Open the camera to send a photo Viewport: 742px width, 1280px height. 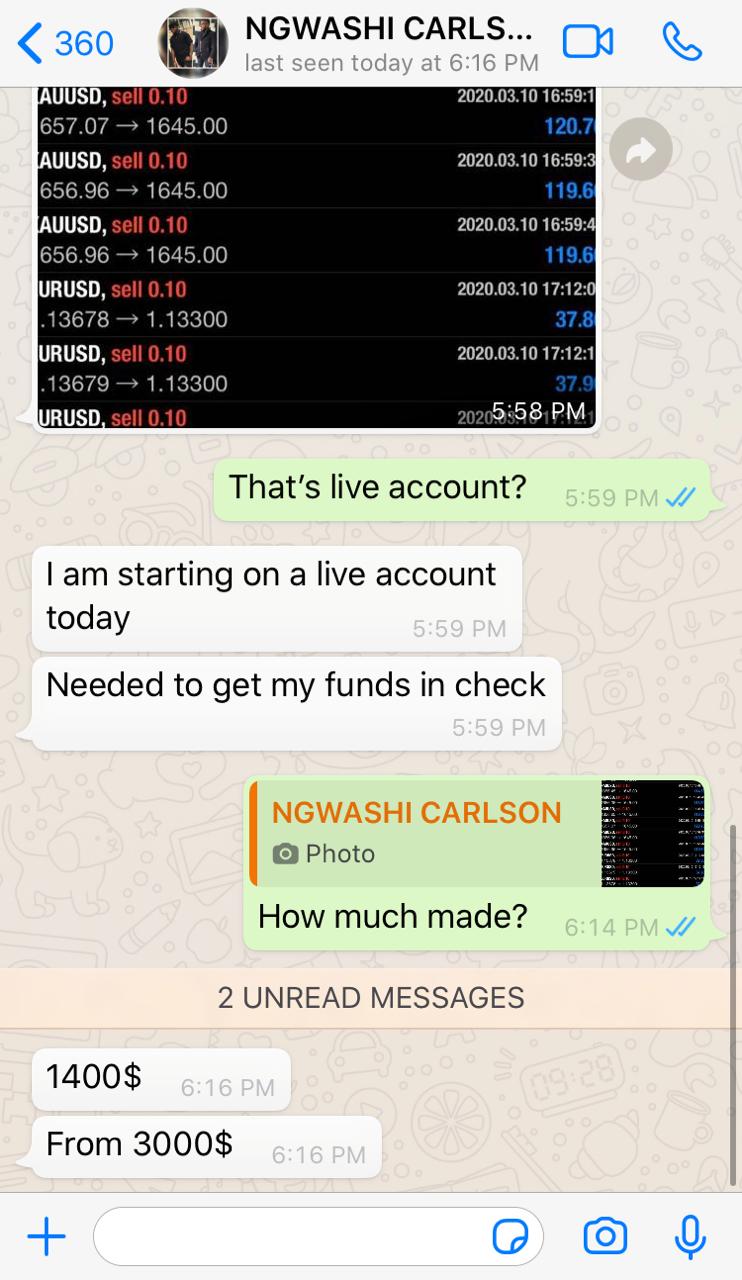[605, 1237]
